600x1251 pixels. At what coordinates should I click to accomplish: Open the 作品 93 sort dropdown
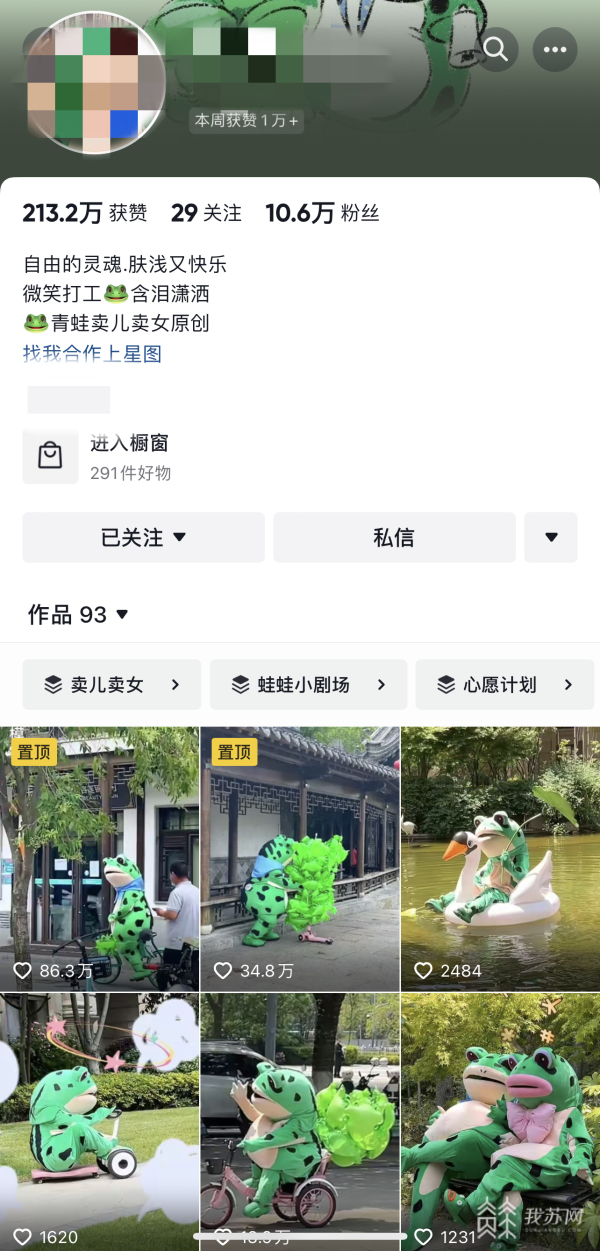[79, 615]
